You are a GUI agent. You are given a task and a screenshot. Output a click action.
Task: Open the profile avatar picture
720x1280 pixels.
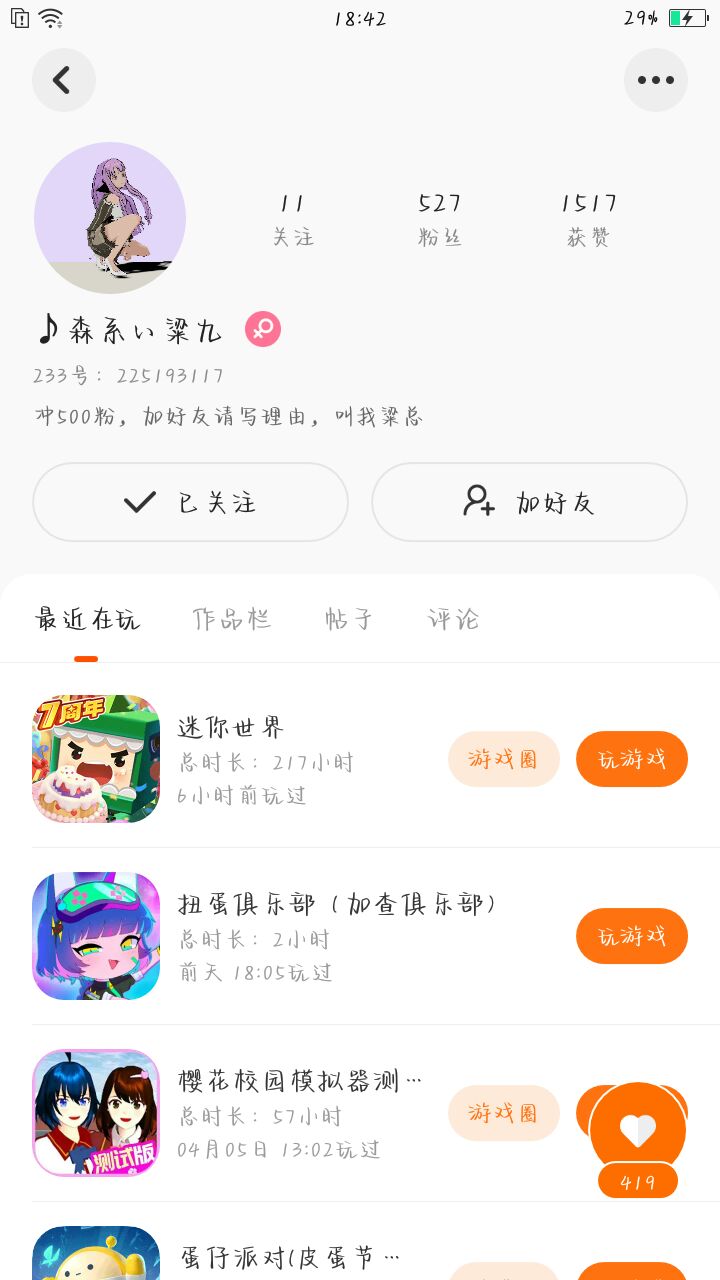pyautogui.click(x=110, y=218)
